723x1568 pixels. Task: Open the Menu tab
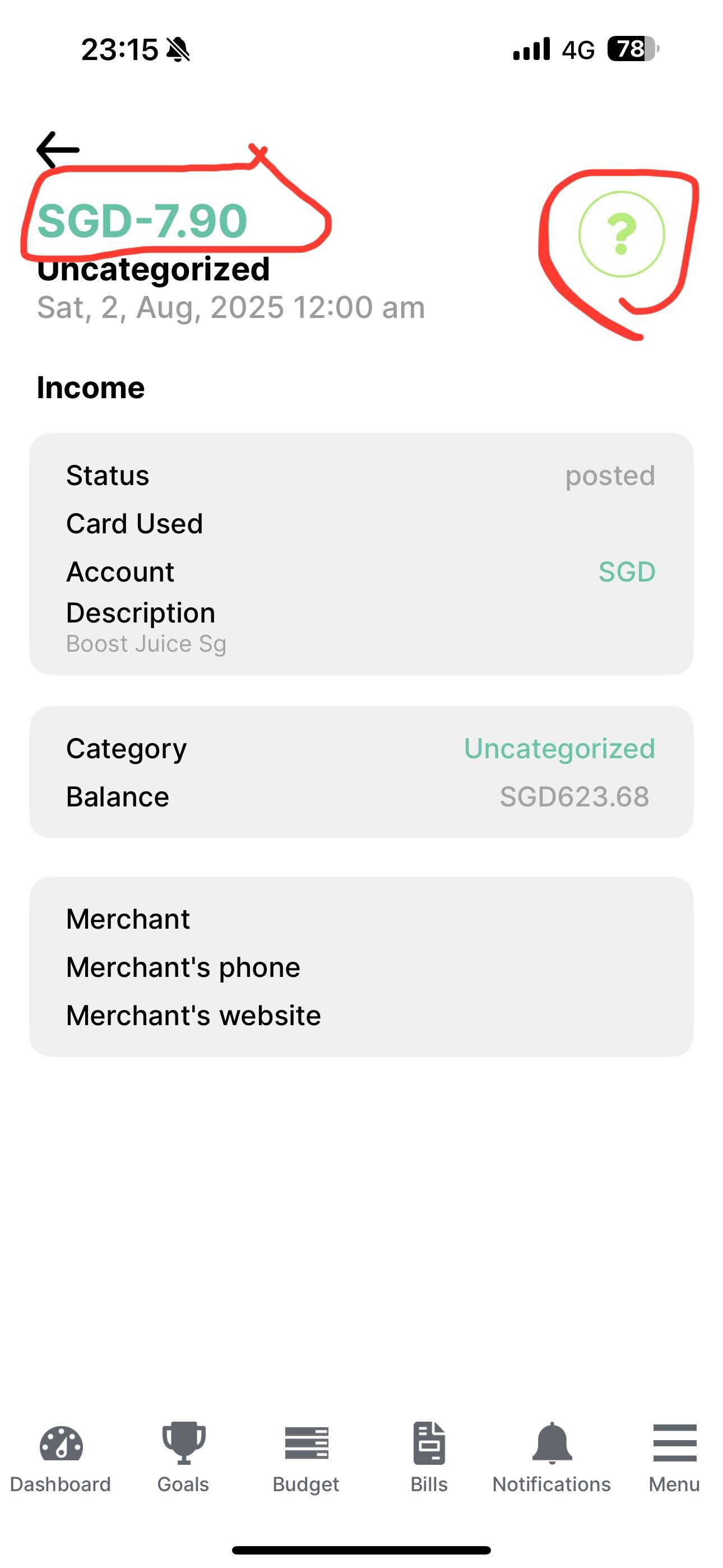point(674,1456)
